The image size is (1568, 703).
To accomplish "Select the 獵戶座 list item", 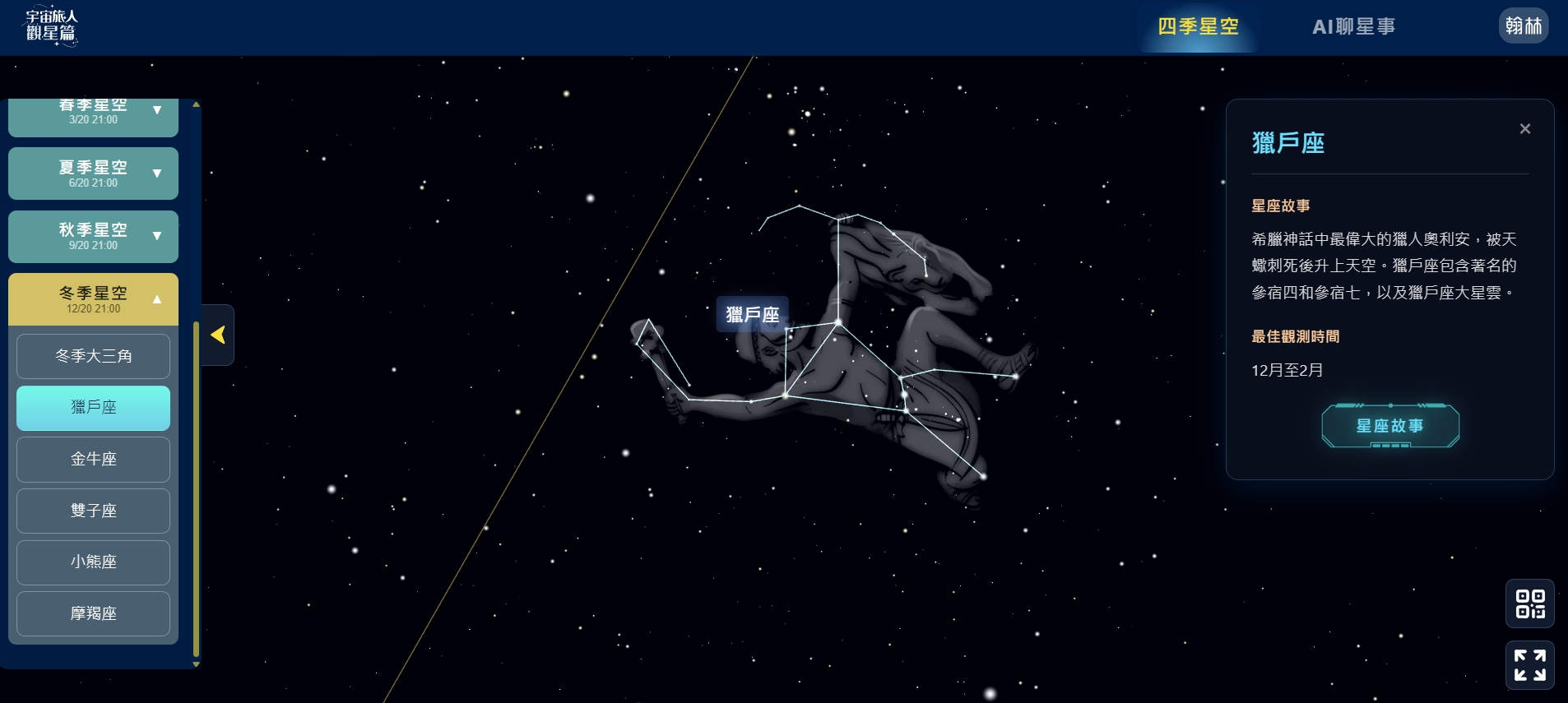I will pos(93,408).
